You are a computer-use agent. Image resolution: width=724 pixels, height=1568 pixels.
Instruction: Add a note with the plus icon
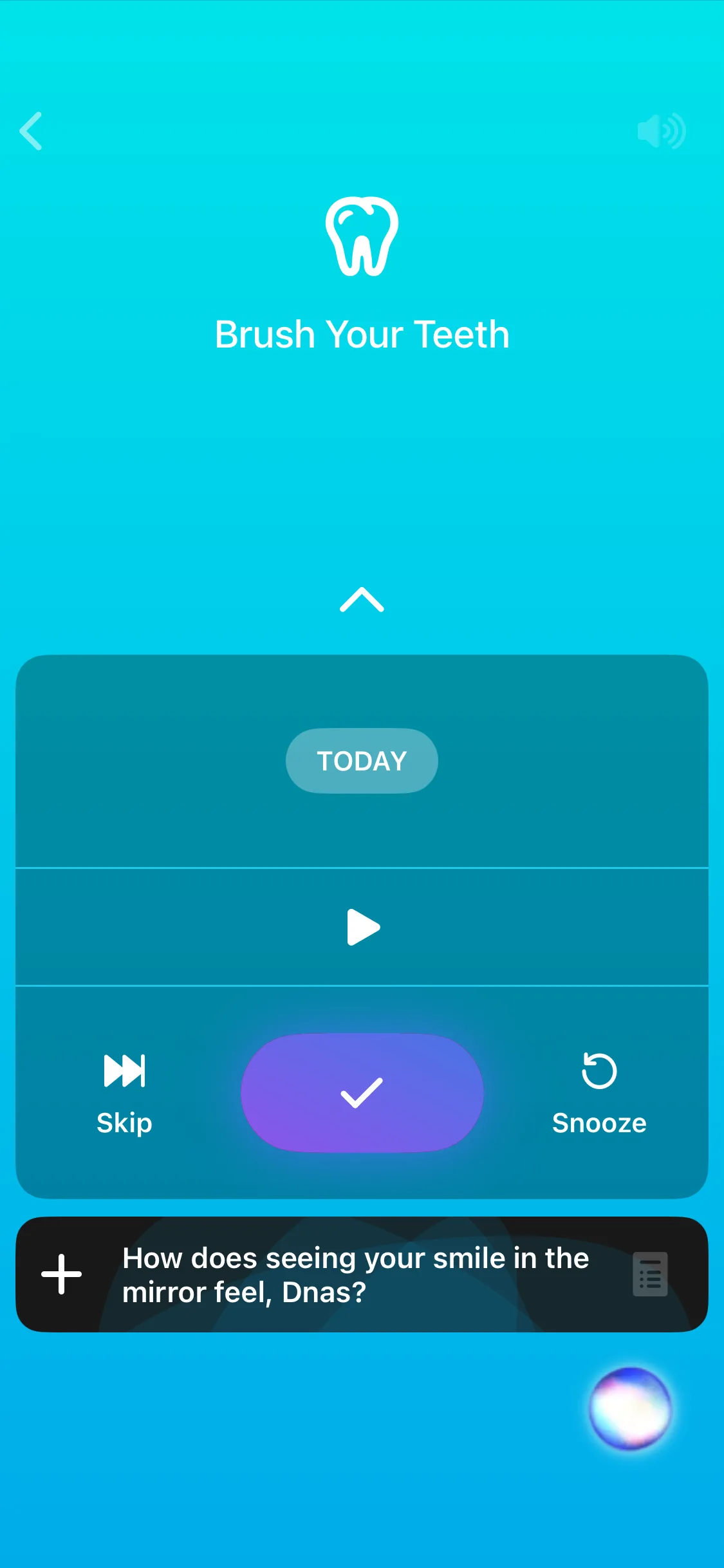[62, 1274]
